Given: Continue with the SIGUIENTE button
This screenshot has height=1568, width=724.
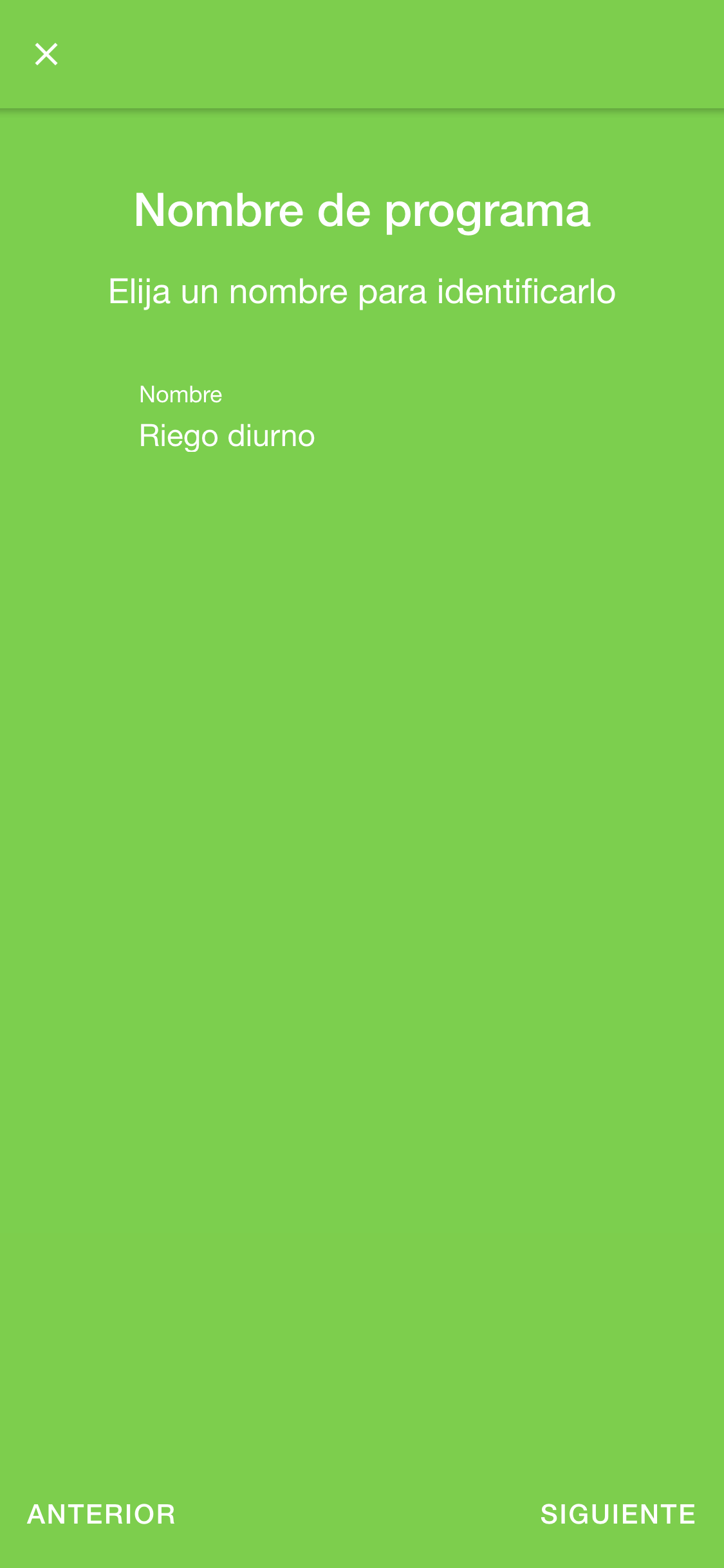Looking at the screenshot, I should (618, 1514).
